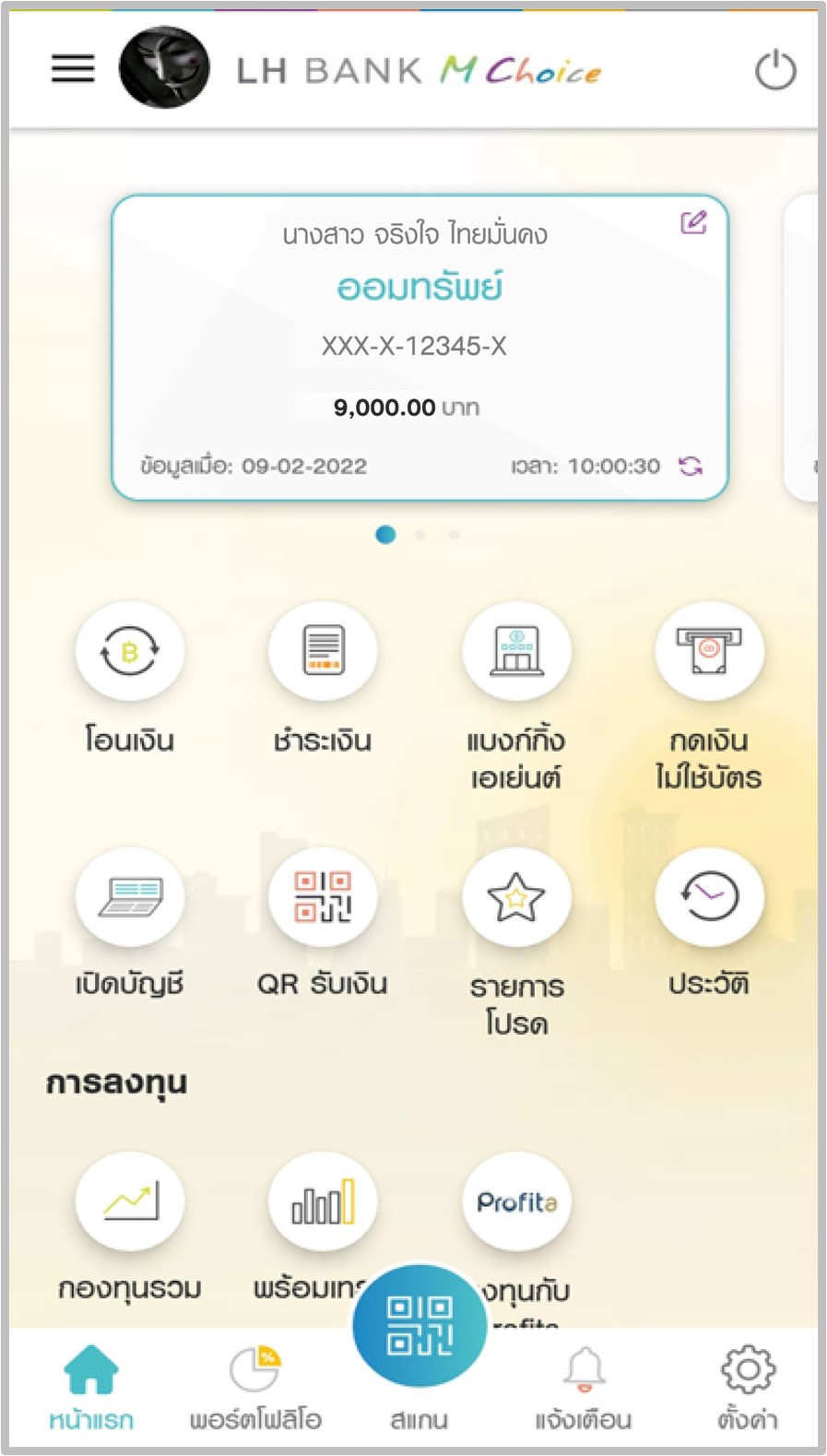This screenshot has width=827, height=1456.
Task: Select กดเงินไม่ใช้บัตร cardless withdrawal
Action: 708,652
